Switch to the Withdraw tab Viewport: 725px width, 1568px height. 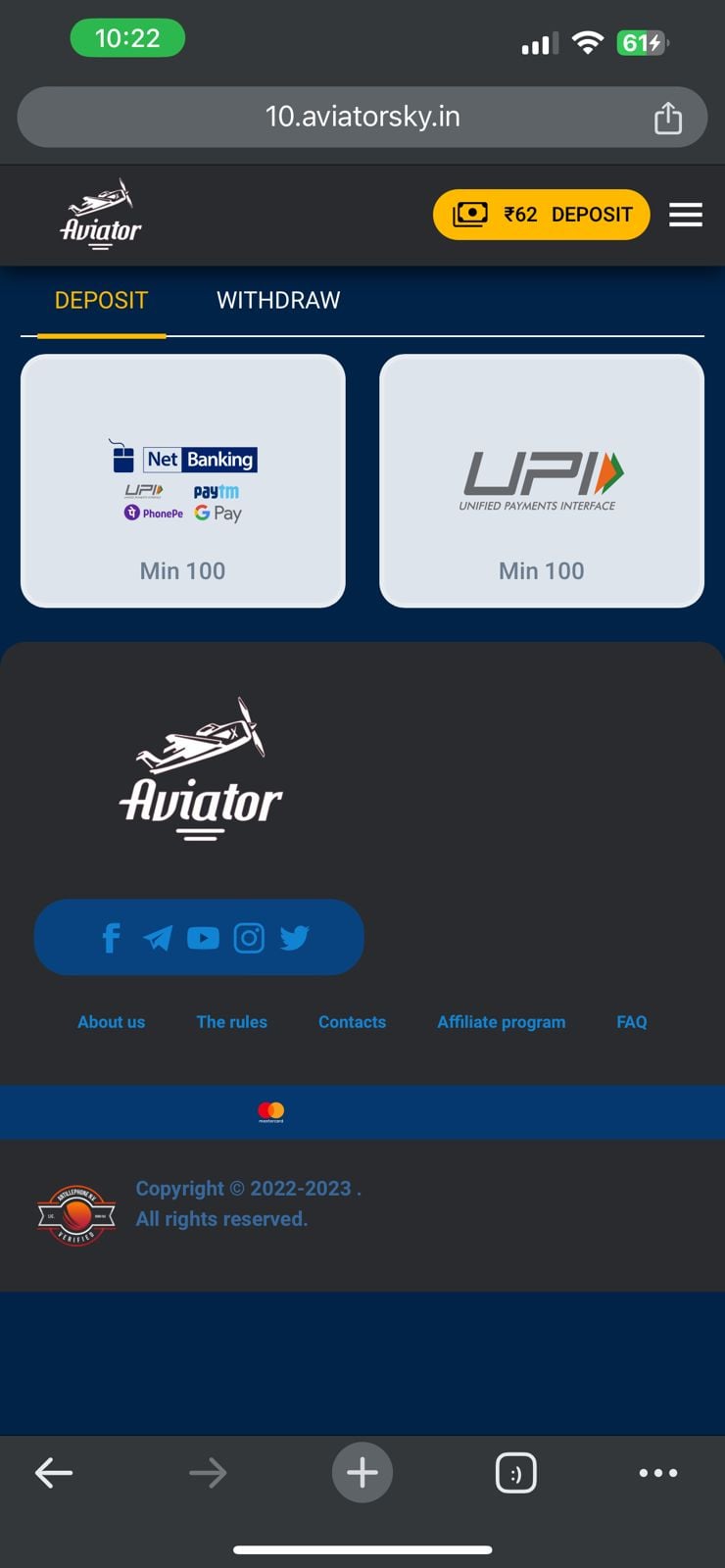pyautogui.click(x=278, y=300)
